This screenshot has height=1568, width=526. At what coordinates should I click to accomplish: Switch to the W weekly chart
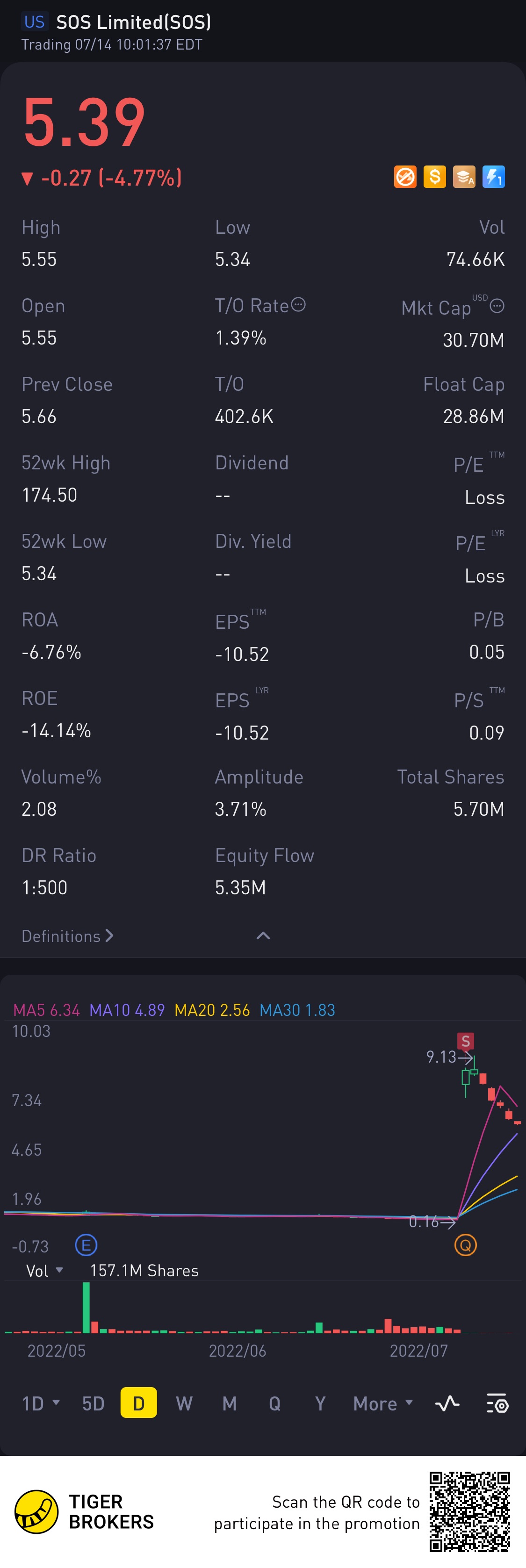[x=184, y=1403]
